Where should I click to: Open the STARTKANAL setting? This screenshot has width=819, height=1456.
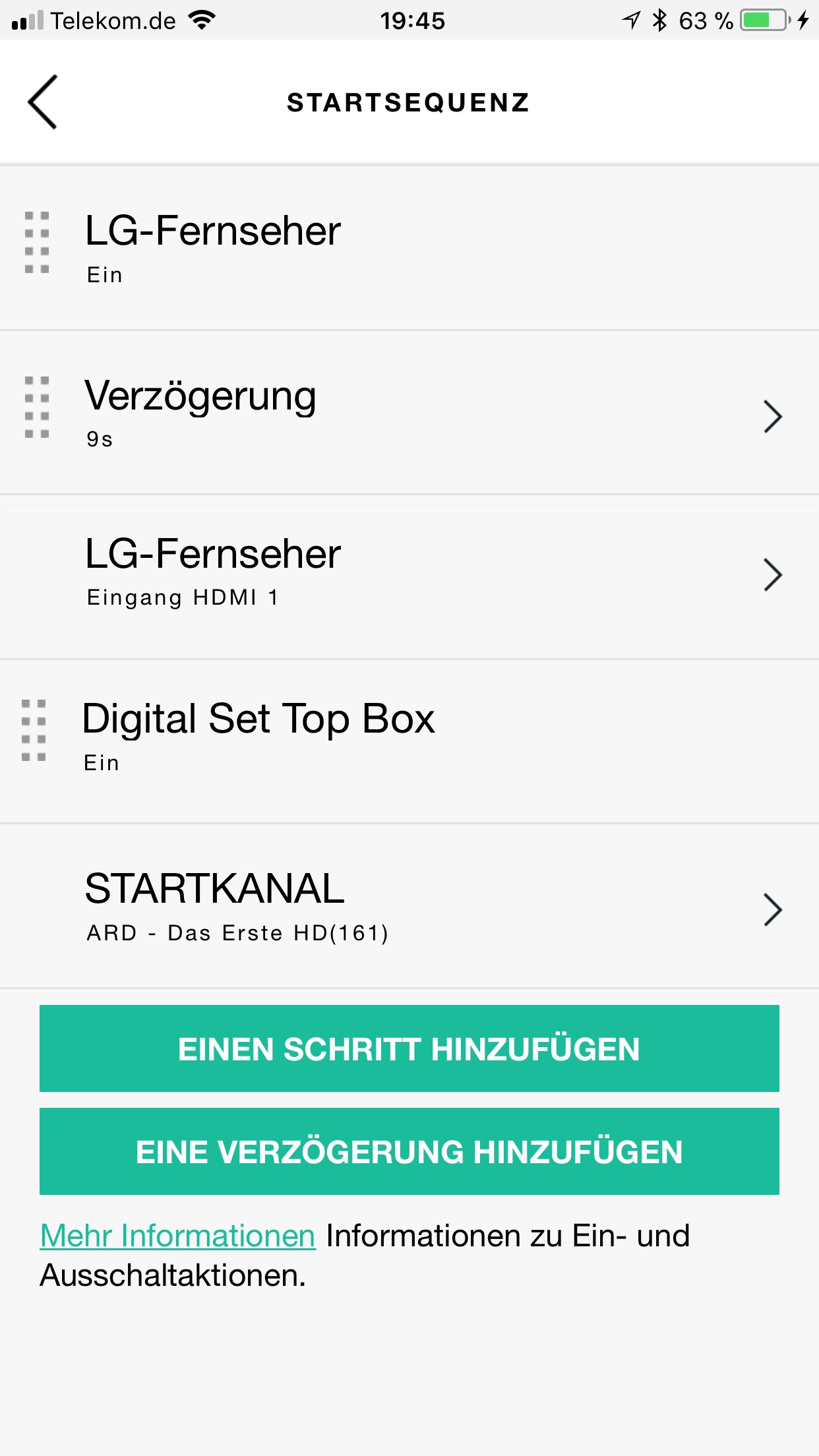(x=409, y=907)
